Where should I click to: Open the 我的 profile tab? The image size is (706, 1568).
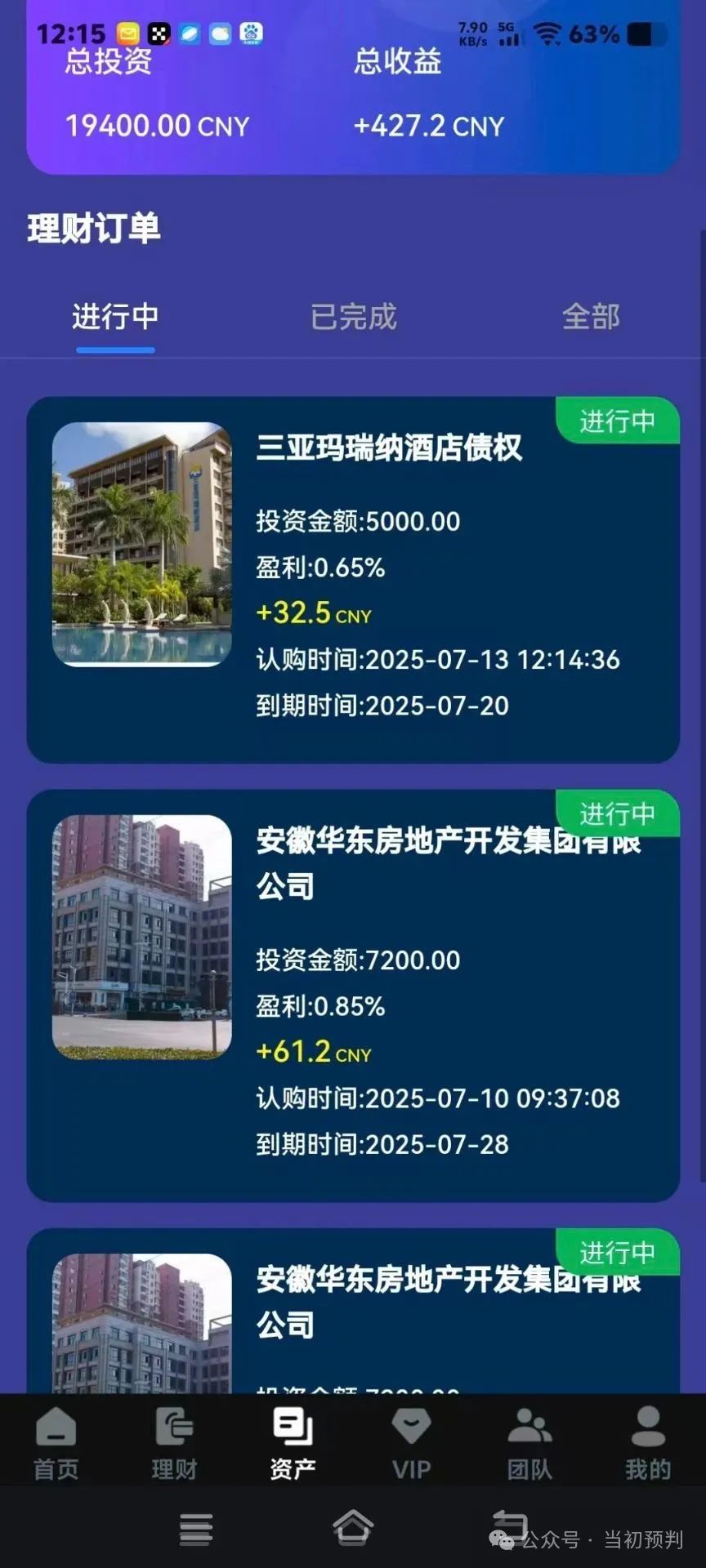648,1442
